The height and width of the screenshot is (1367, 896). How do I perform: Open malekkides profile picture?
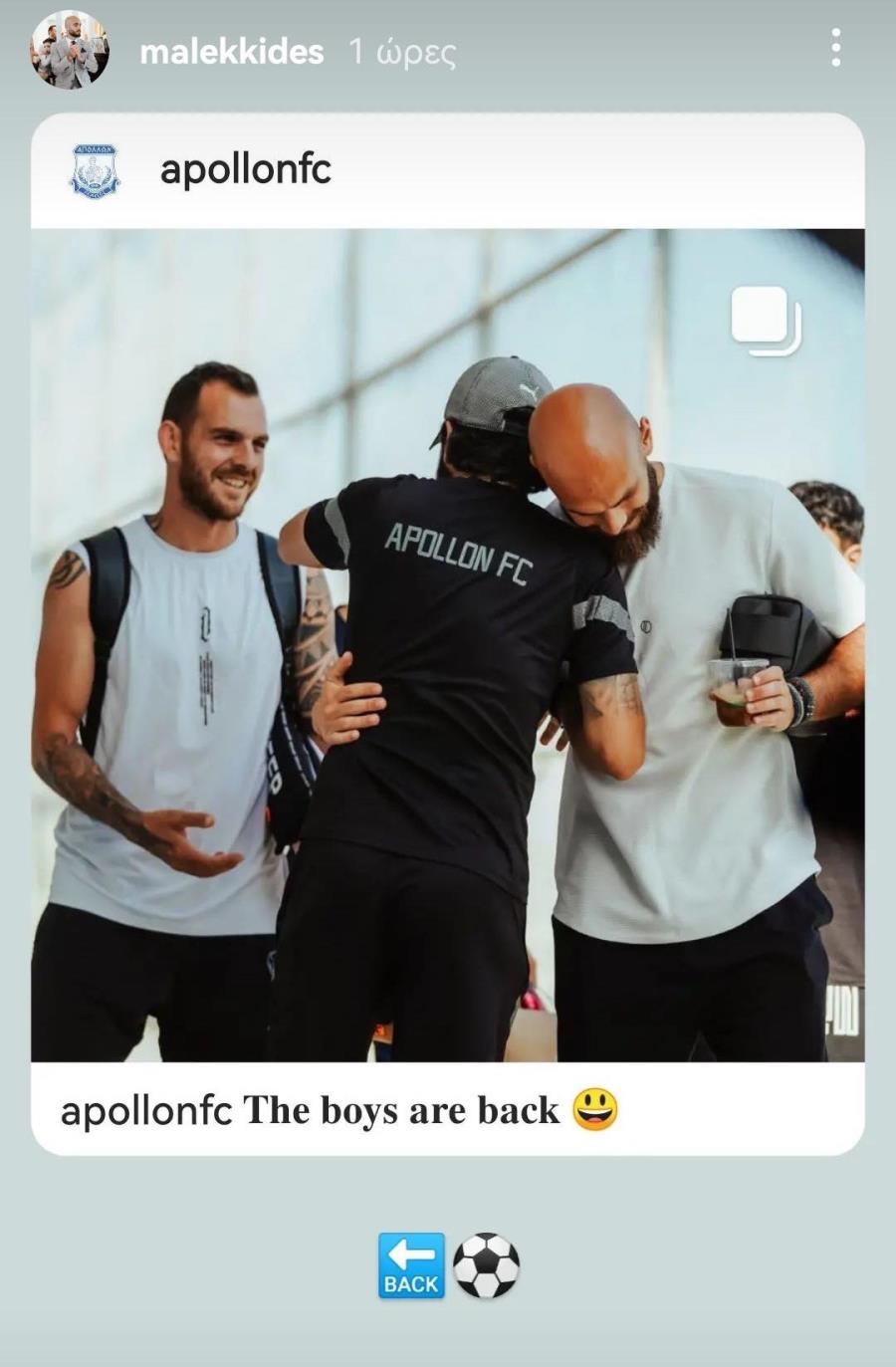(x=70, y=50)
